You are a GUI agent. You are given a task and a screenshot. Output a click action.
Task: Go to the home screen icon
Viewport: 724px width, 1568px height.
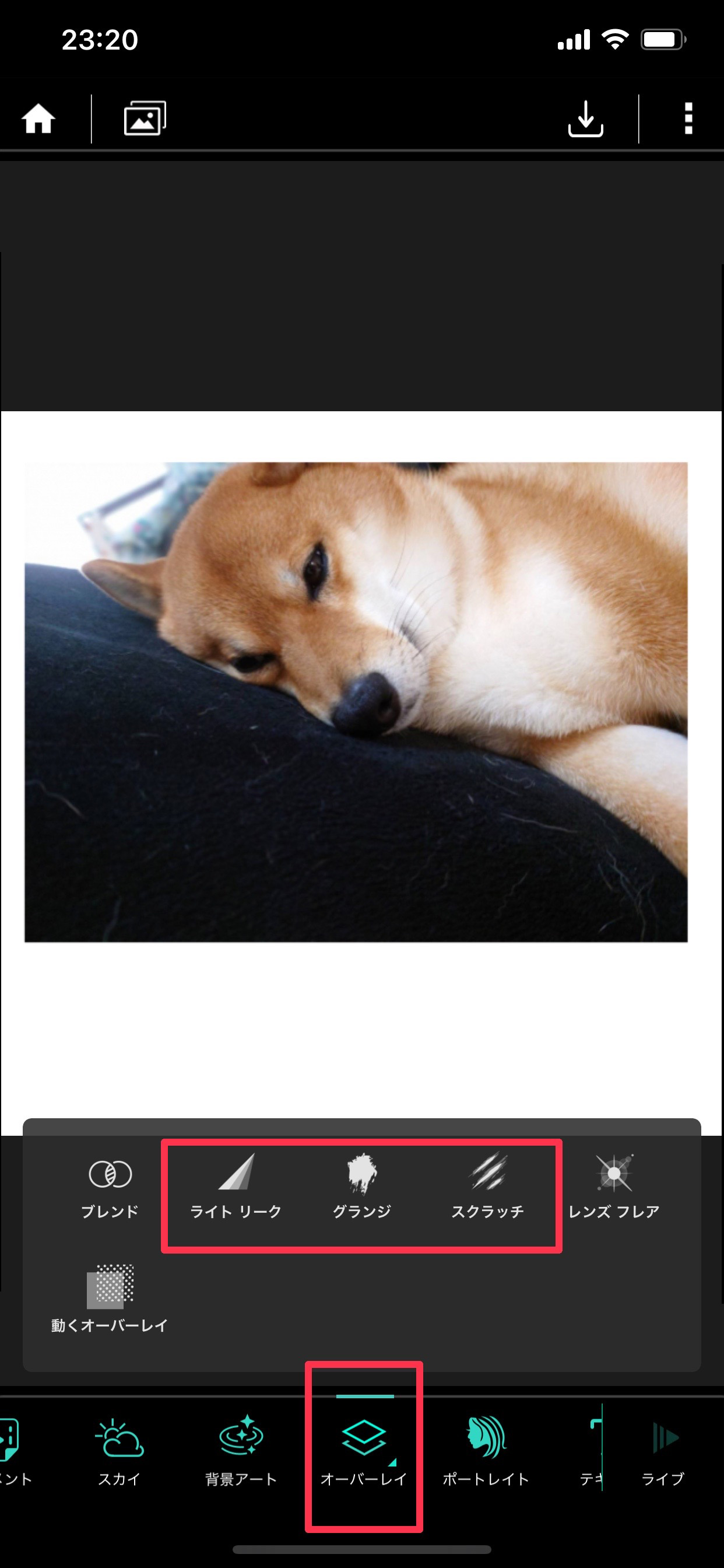click(38, 118)
